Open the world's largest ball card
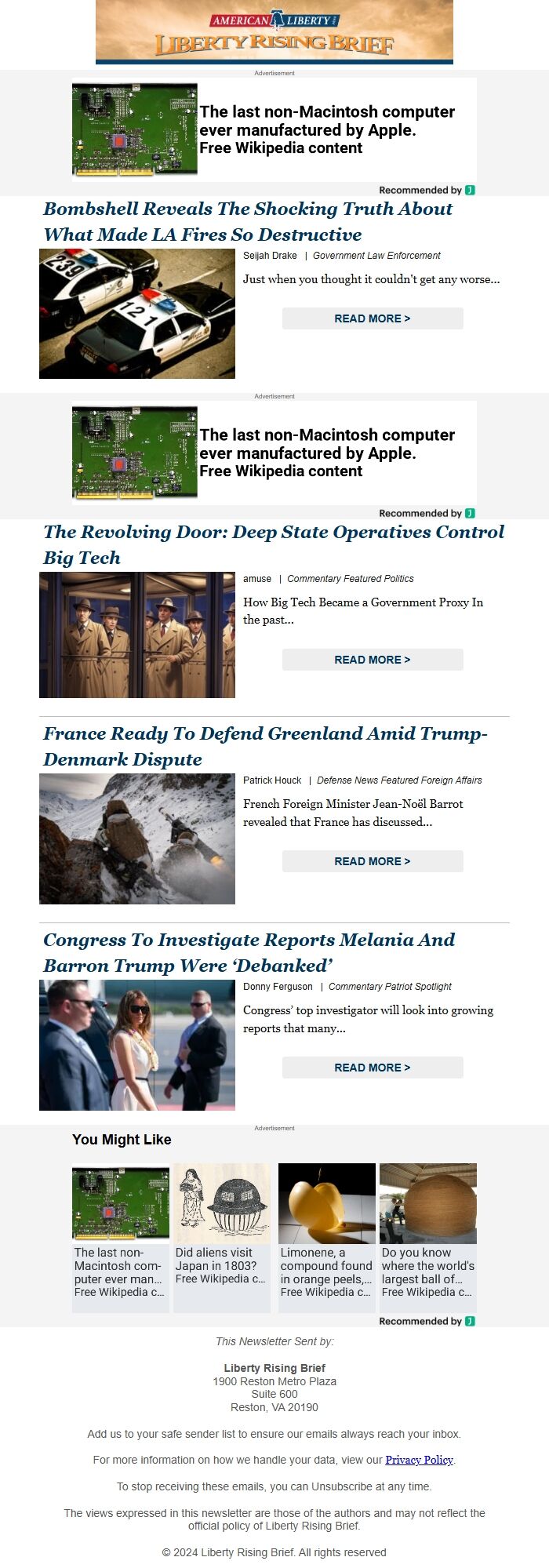Viewport: 549px width, 1568px height. (428, 1231)
